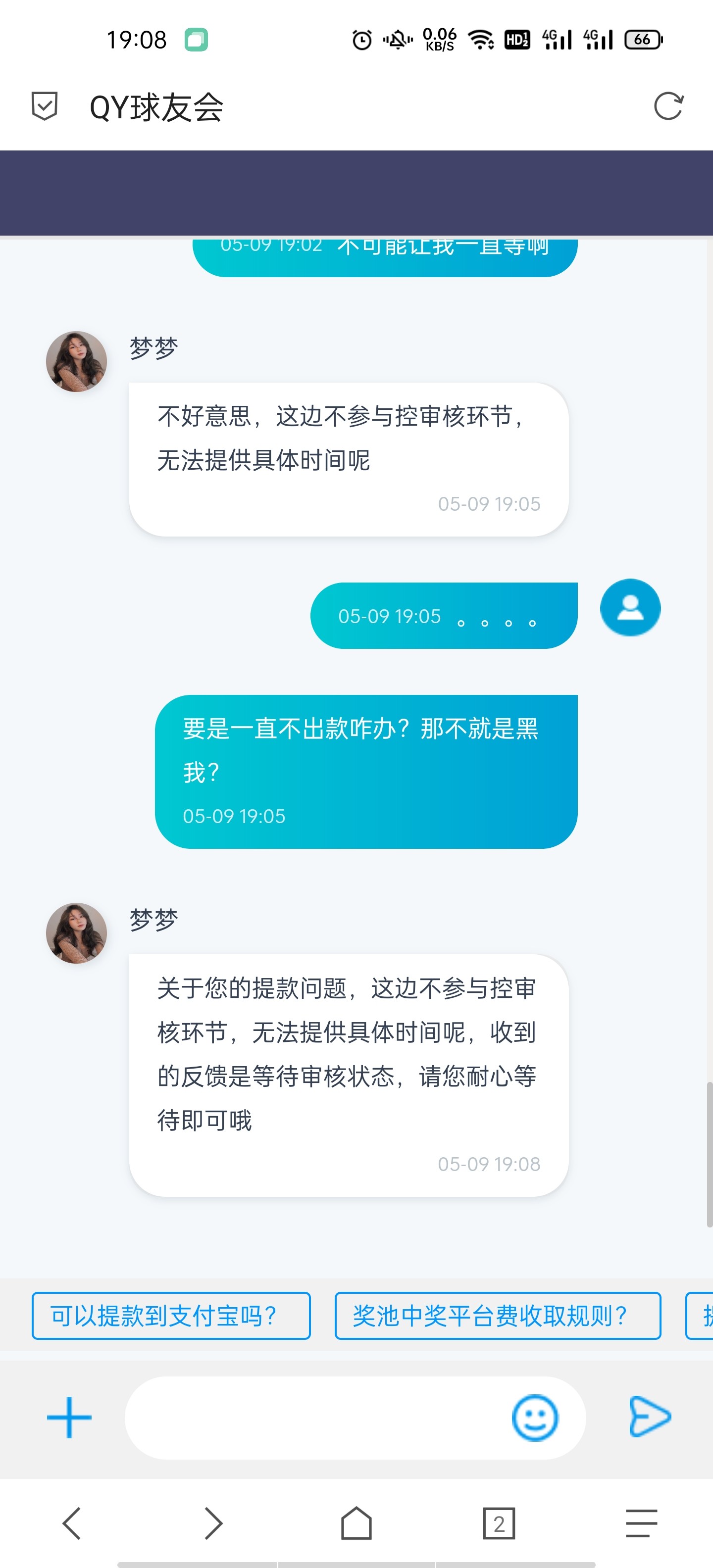Select the 奖池中奖平台费收取规则? quick question
Image resolution: width=713 pixels, height=1568 pixels.
tap(498, 1316)
